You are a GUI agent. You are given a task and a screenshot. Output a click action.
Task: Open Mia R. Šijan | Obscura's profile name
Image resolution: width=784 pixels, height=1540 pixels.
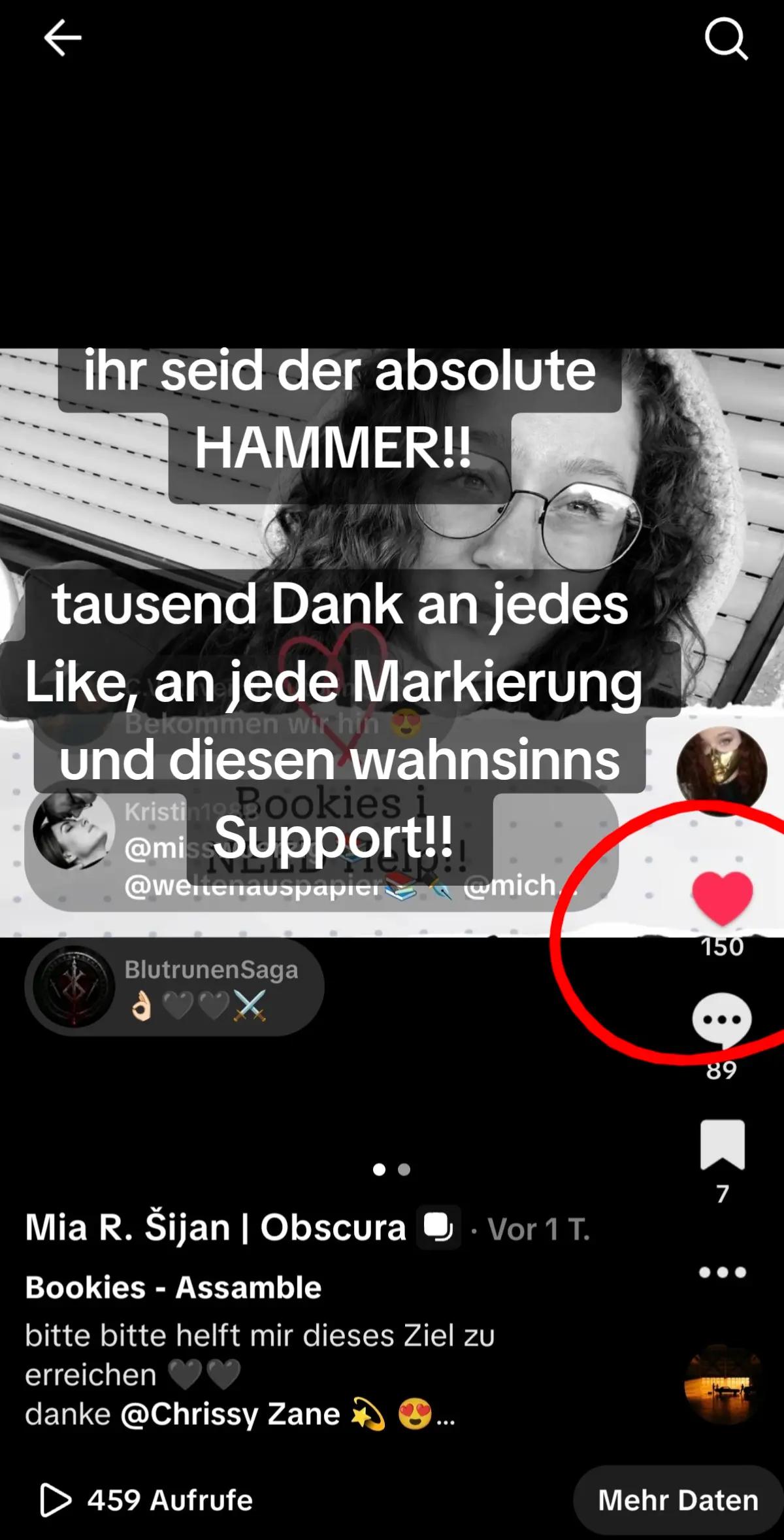click(x=216, y=1227)
